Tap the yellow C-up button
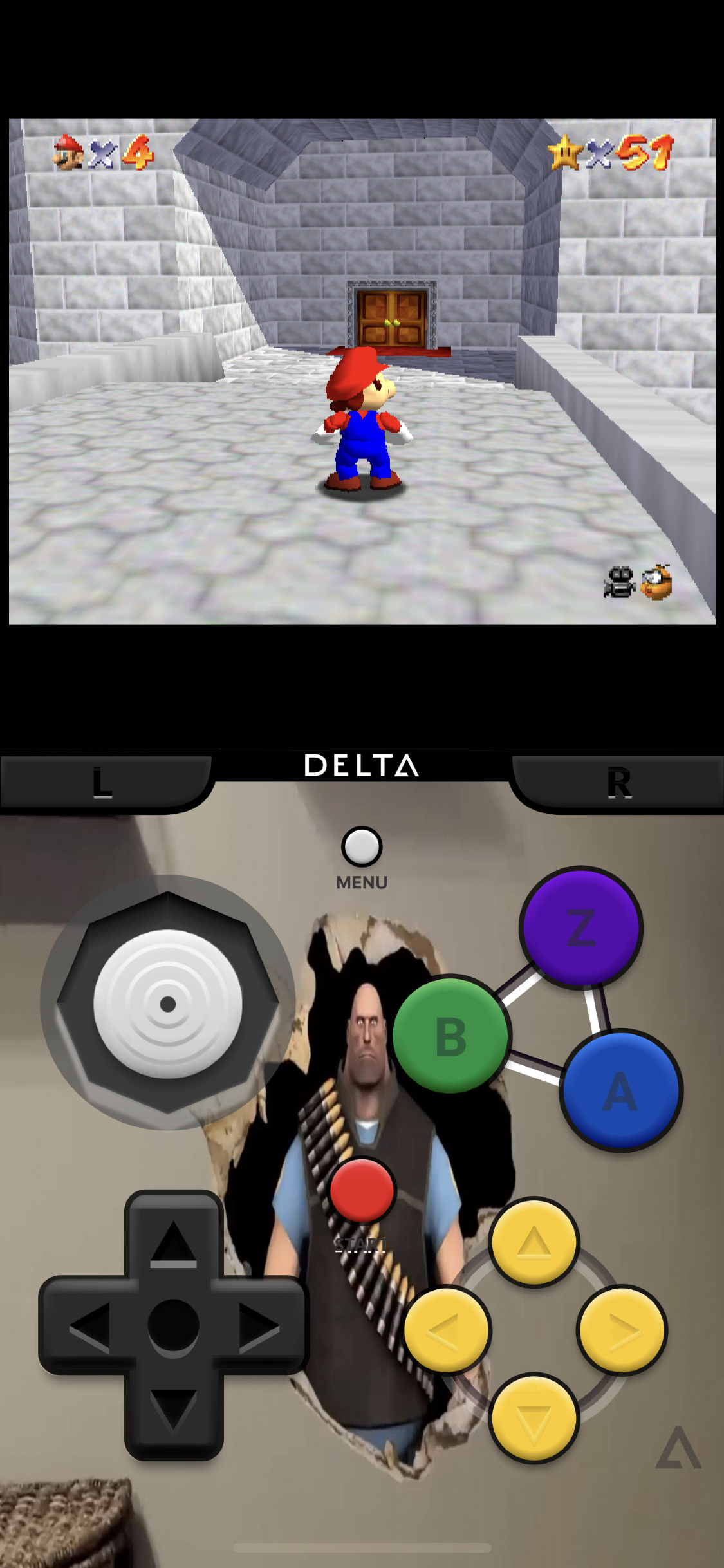Image resolution: width=724 pixels, height=1568 pixels. 534,1242
